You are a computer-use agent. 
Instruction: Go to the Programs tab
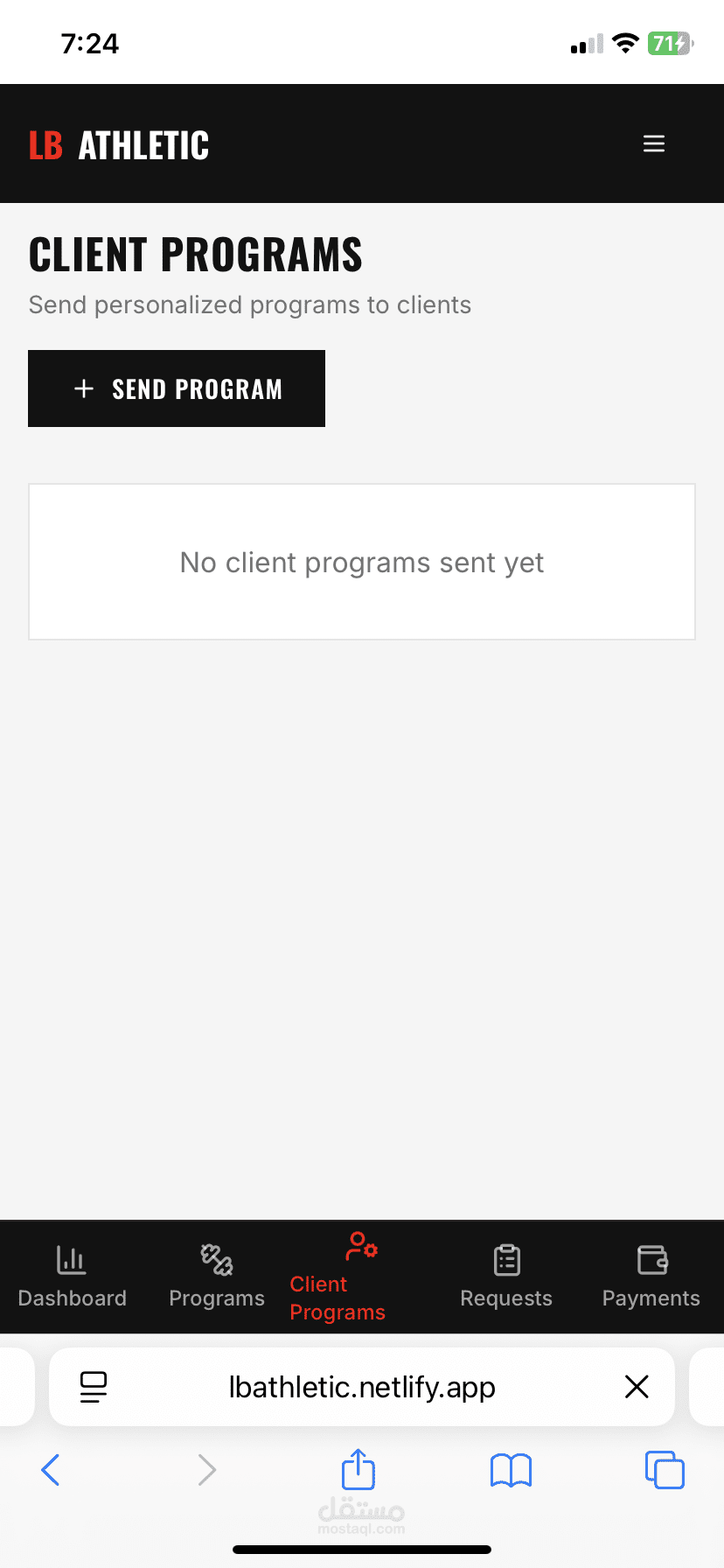(217, 1277)
